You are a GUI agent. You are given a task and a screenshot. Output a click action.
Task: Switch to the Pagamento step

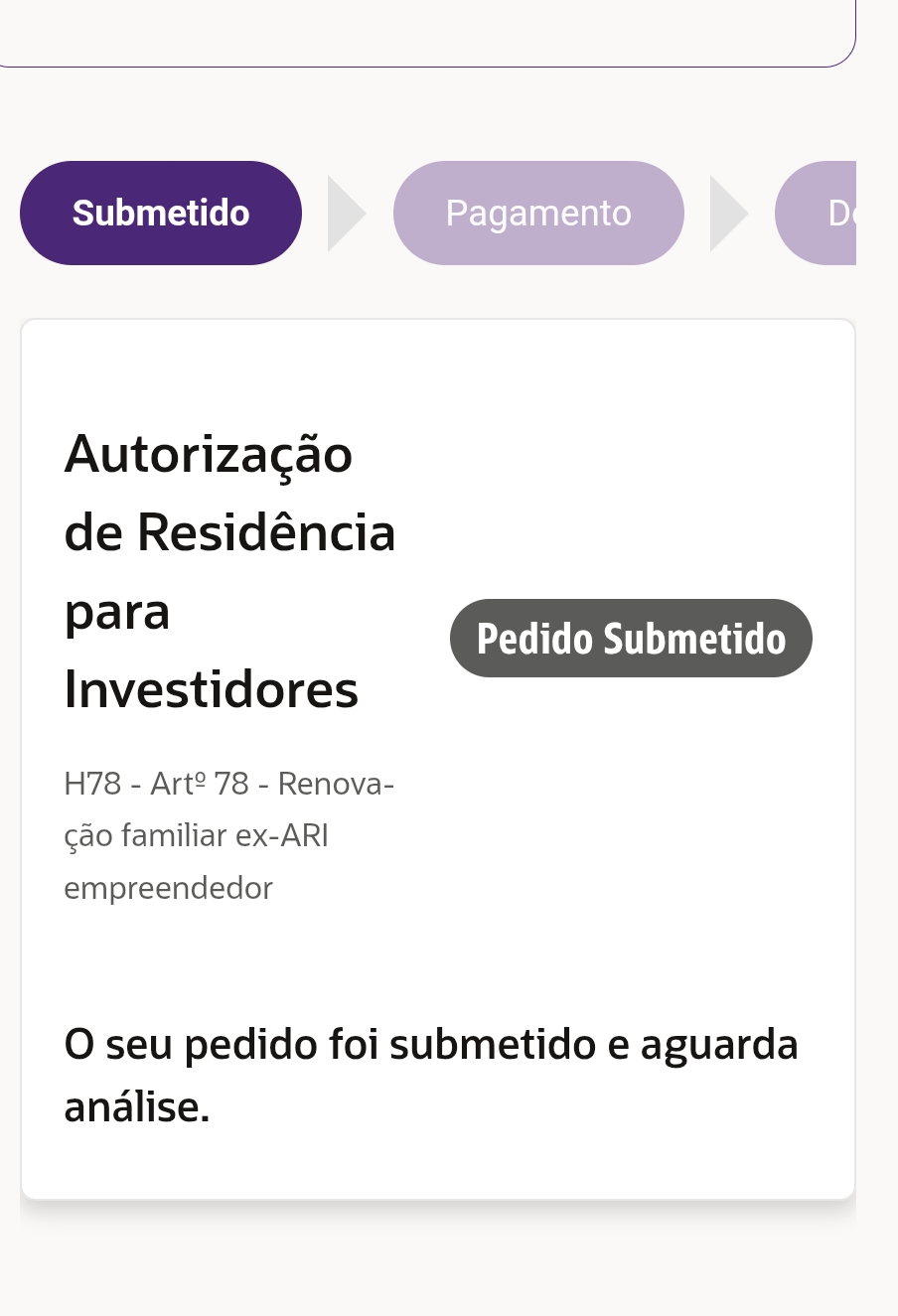[538, 214]
